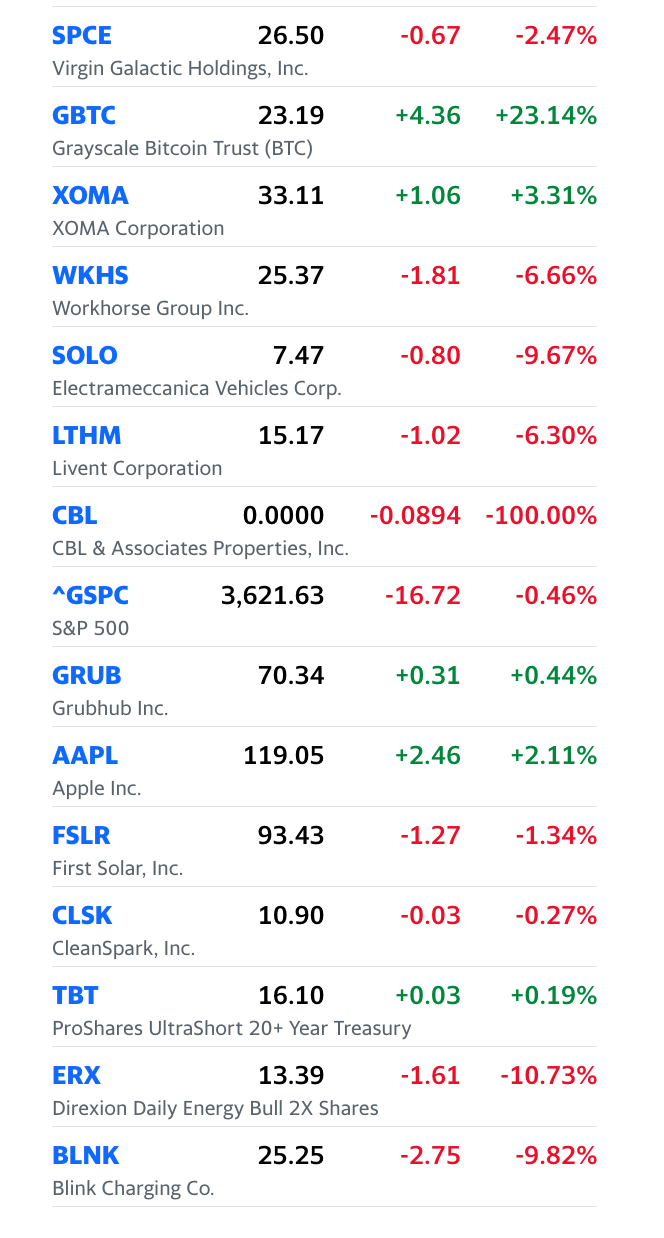Open ERX Direxion Daily Energy Bull
664x1238 pixels.
coord(76,1076)
